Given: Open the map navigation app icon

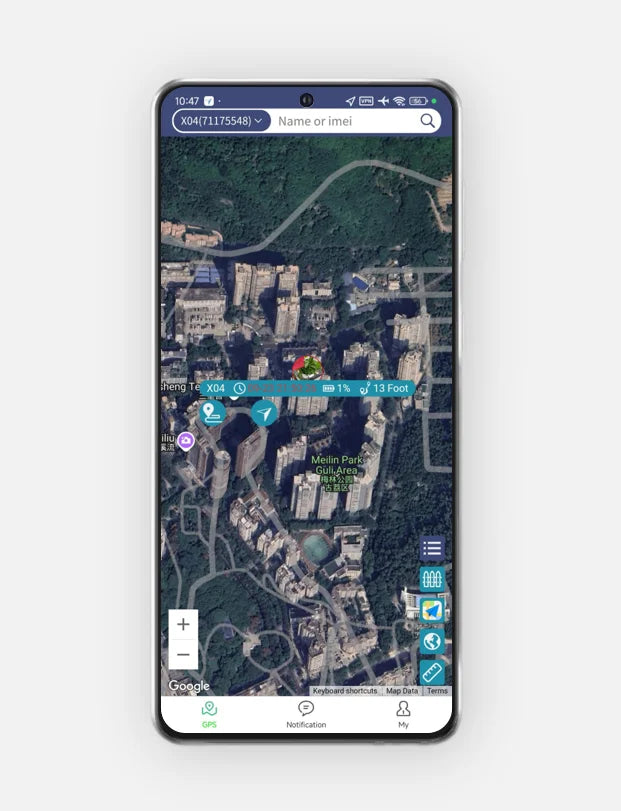Looking at the screenshot, I should coord(432,610).
